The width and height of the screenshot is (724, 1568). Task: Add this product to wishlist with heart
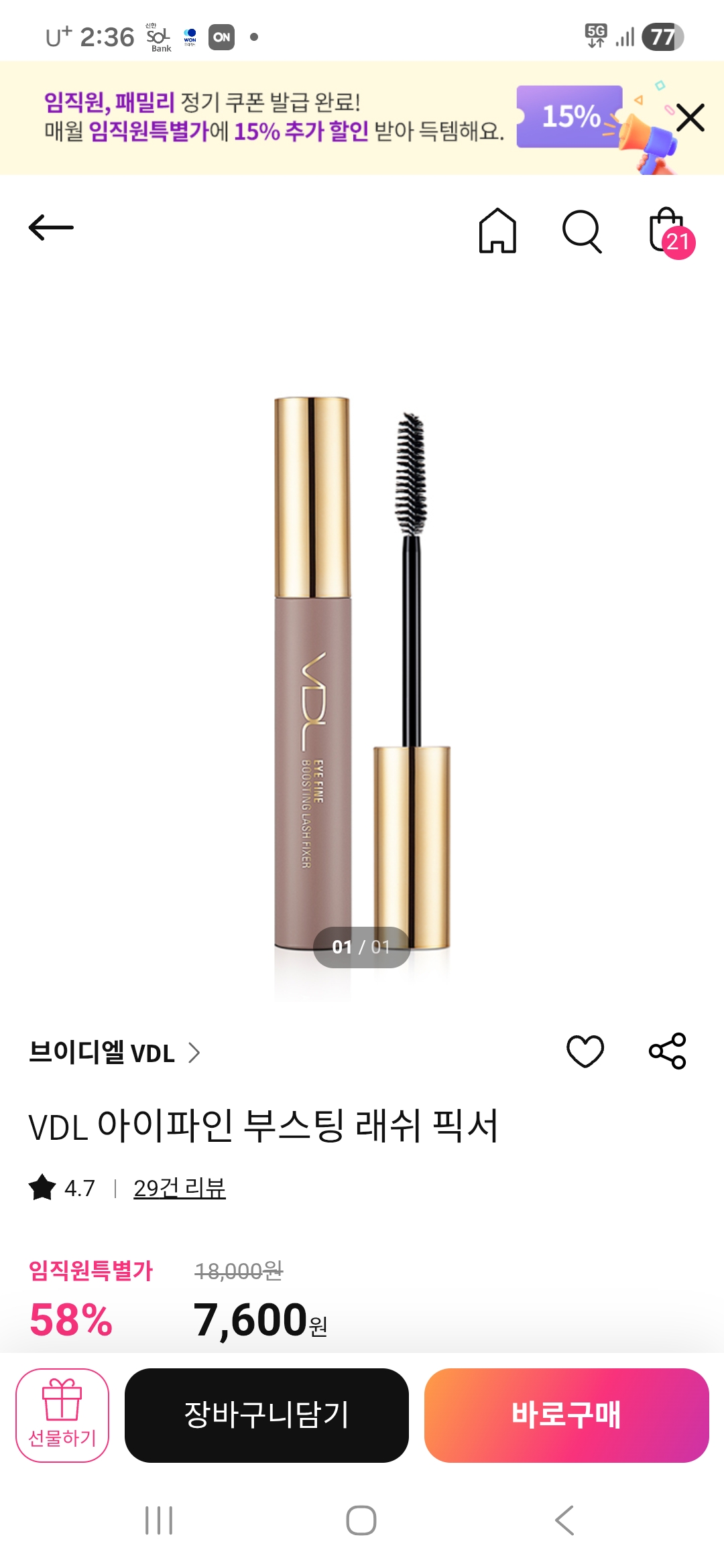click(x=585, y=1051)
